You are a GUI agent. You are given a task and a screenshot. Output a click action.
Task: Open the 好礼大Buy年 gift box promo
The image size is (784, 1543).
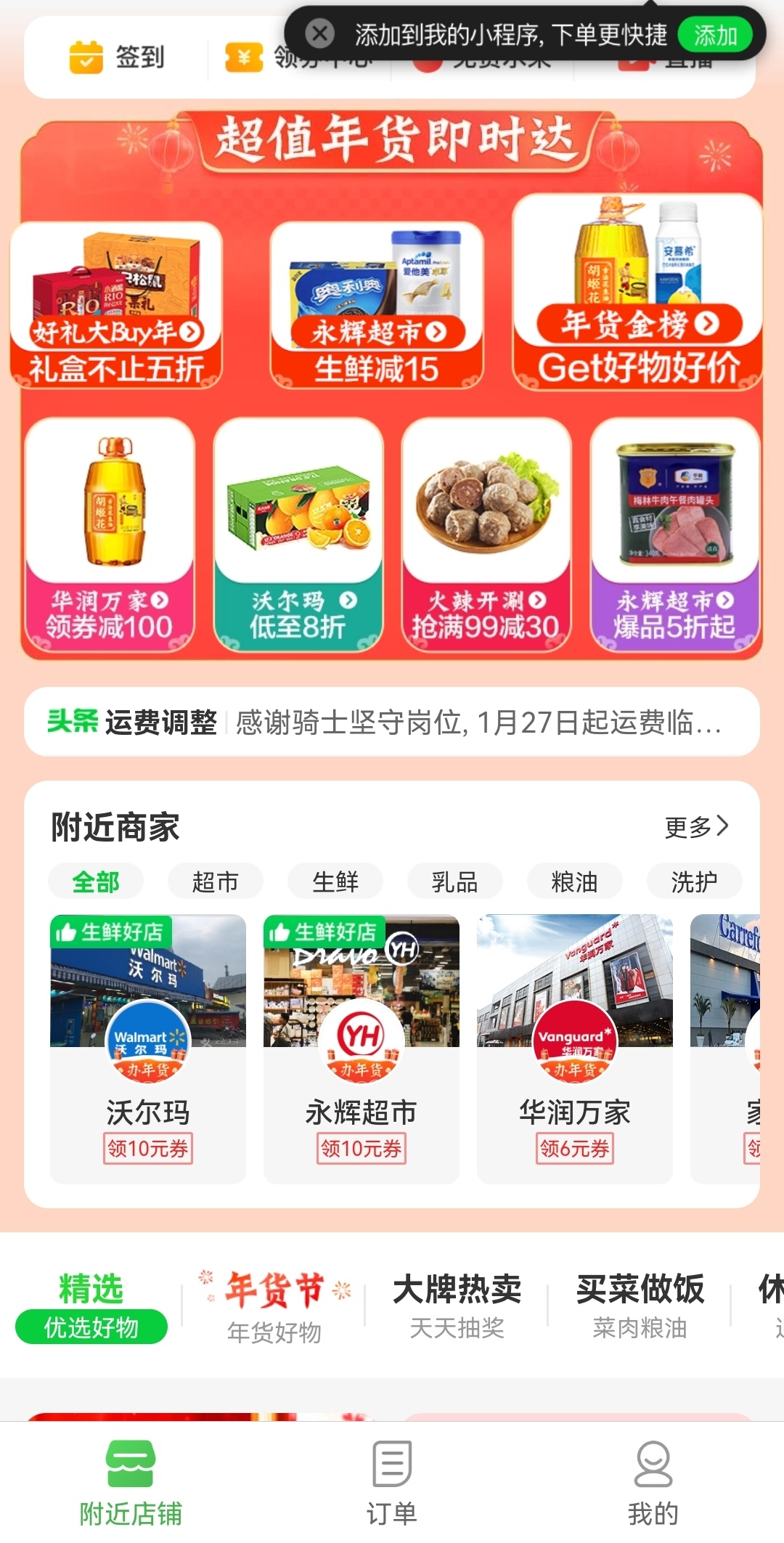click(x=116, y=305)
